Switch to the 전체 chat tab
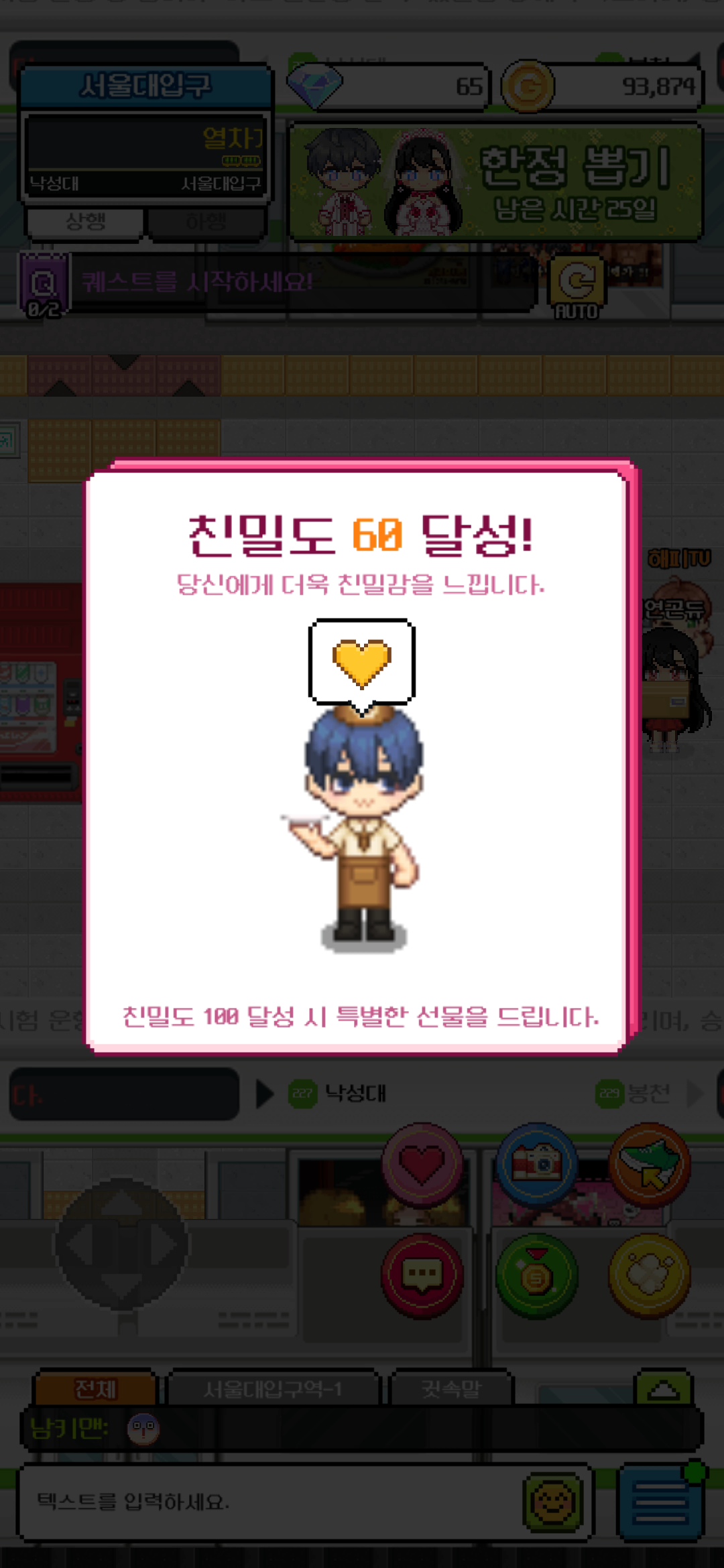 coord(95,1389)
